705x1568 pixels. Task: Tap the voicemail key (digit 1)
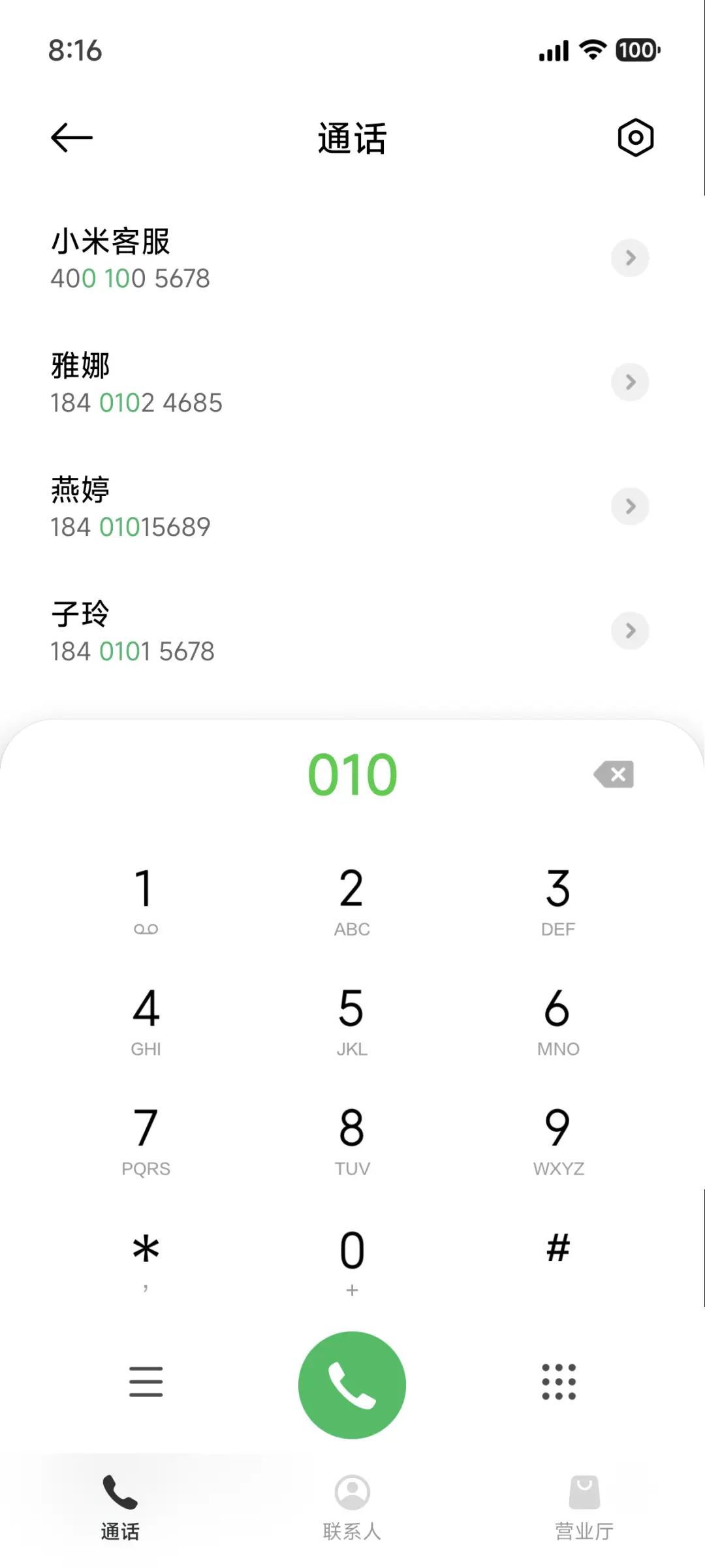146,898
